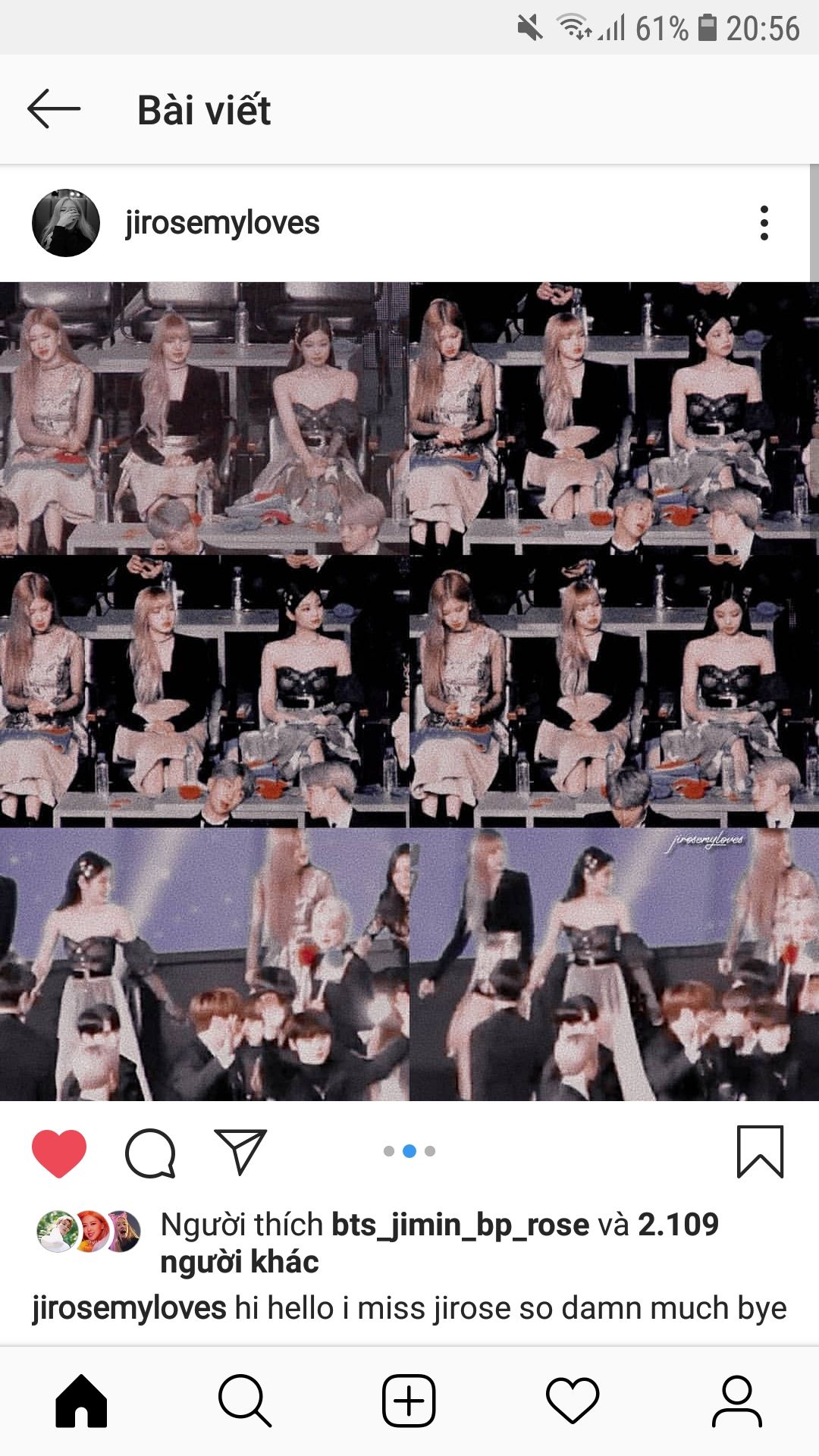Open the activity heart tab

tap(573, 1401)
